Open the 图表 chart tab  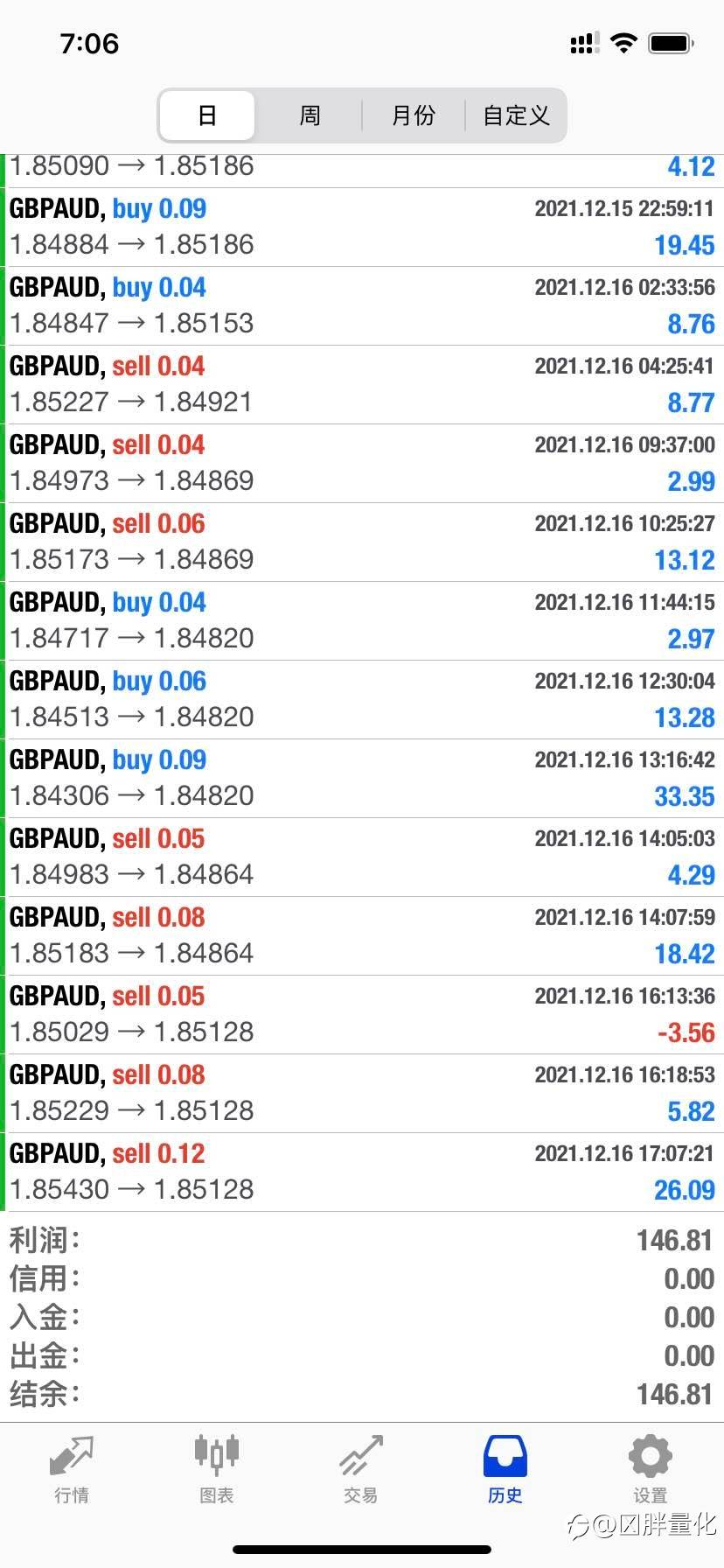(216, 1470)
